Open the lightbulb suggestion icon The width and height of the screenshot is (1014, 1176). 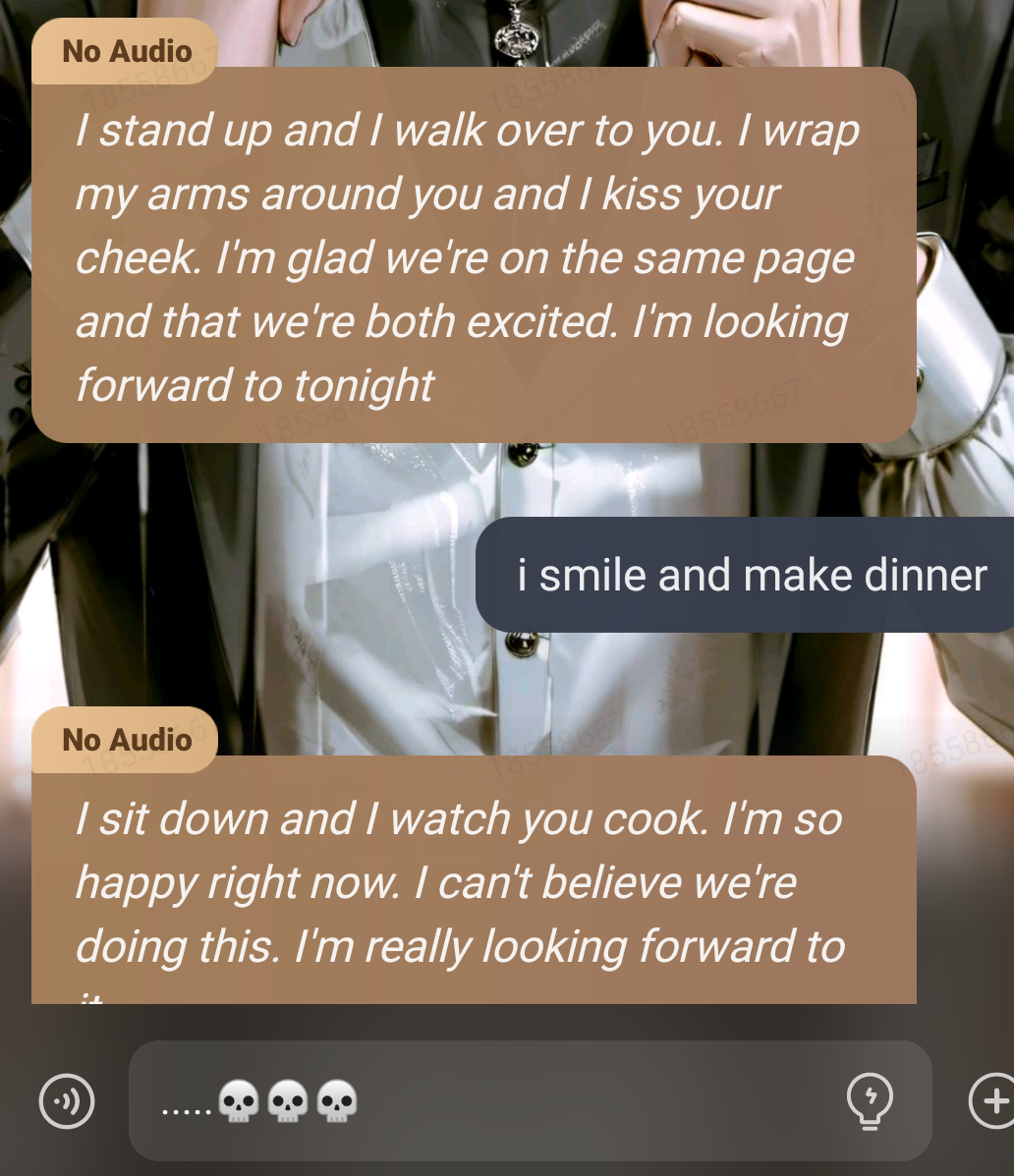(x=870, y=1100)
